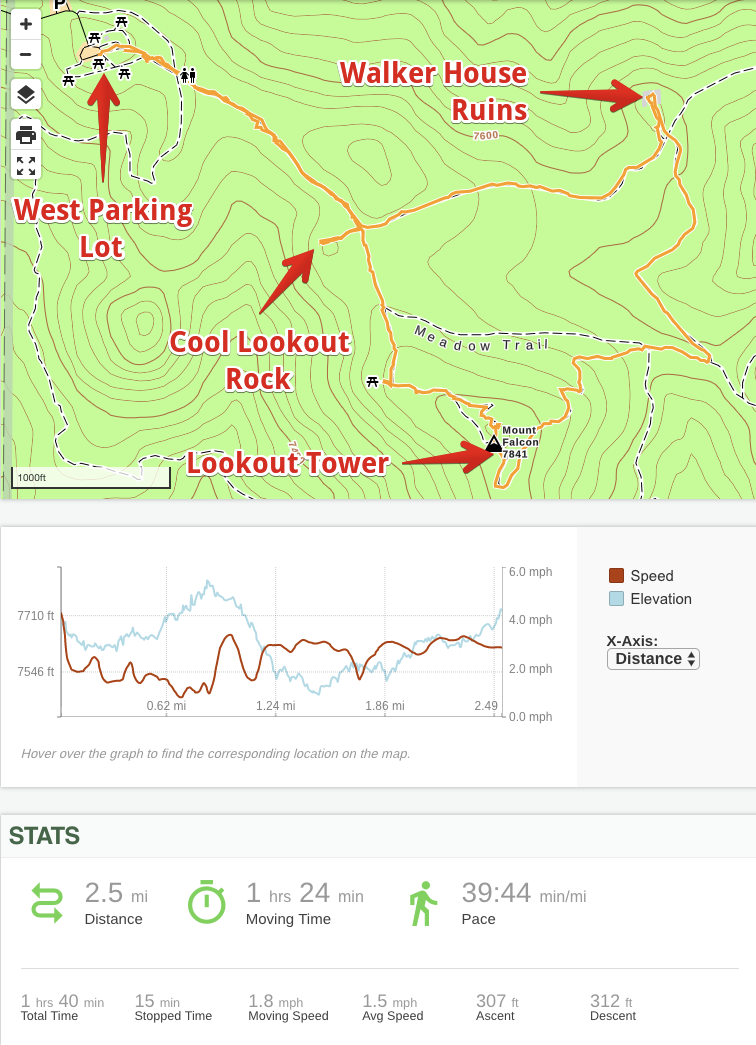Open the X-Axis Distance dropdown

point(653,659)
